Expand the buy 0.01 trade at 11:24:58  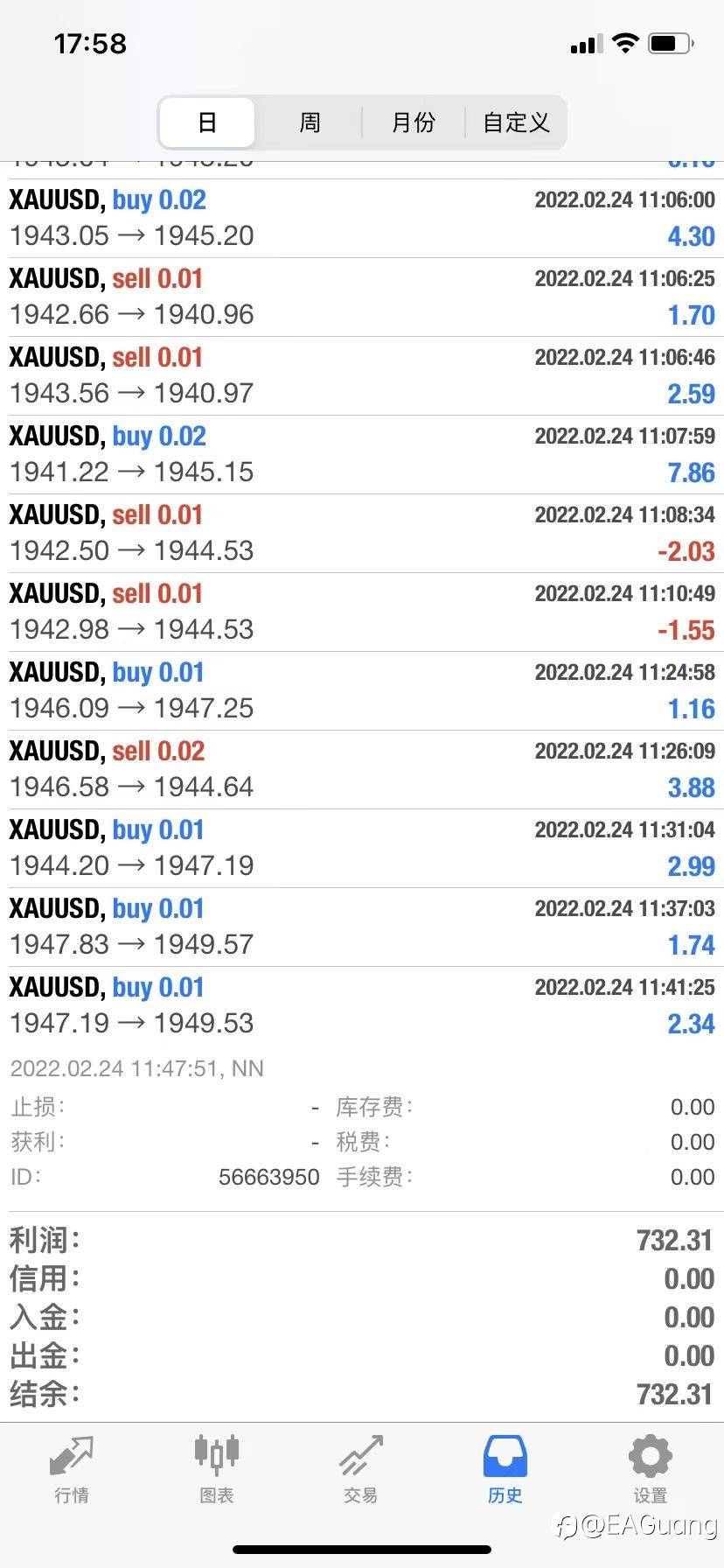(x=362, y=691)
